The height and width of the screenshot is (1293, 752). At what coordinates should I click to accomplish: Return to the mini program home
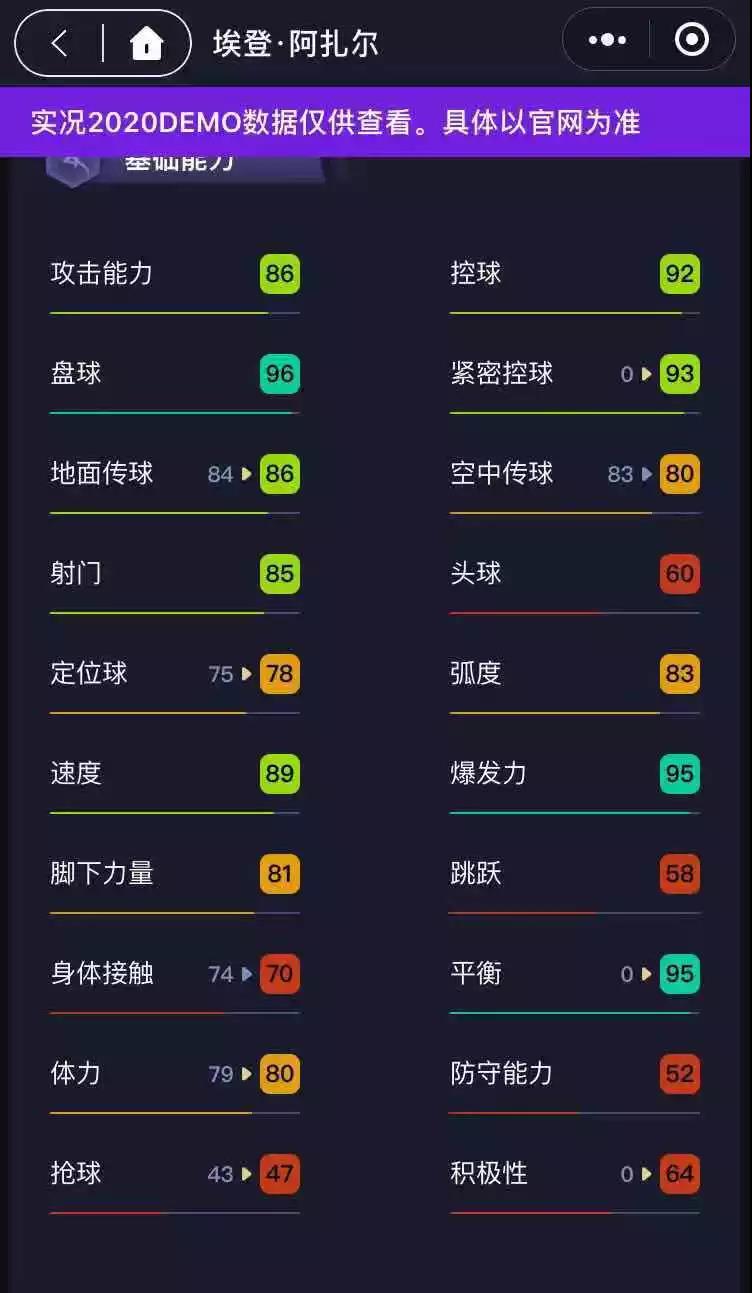[x=146, y=43]
